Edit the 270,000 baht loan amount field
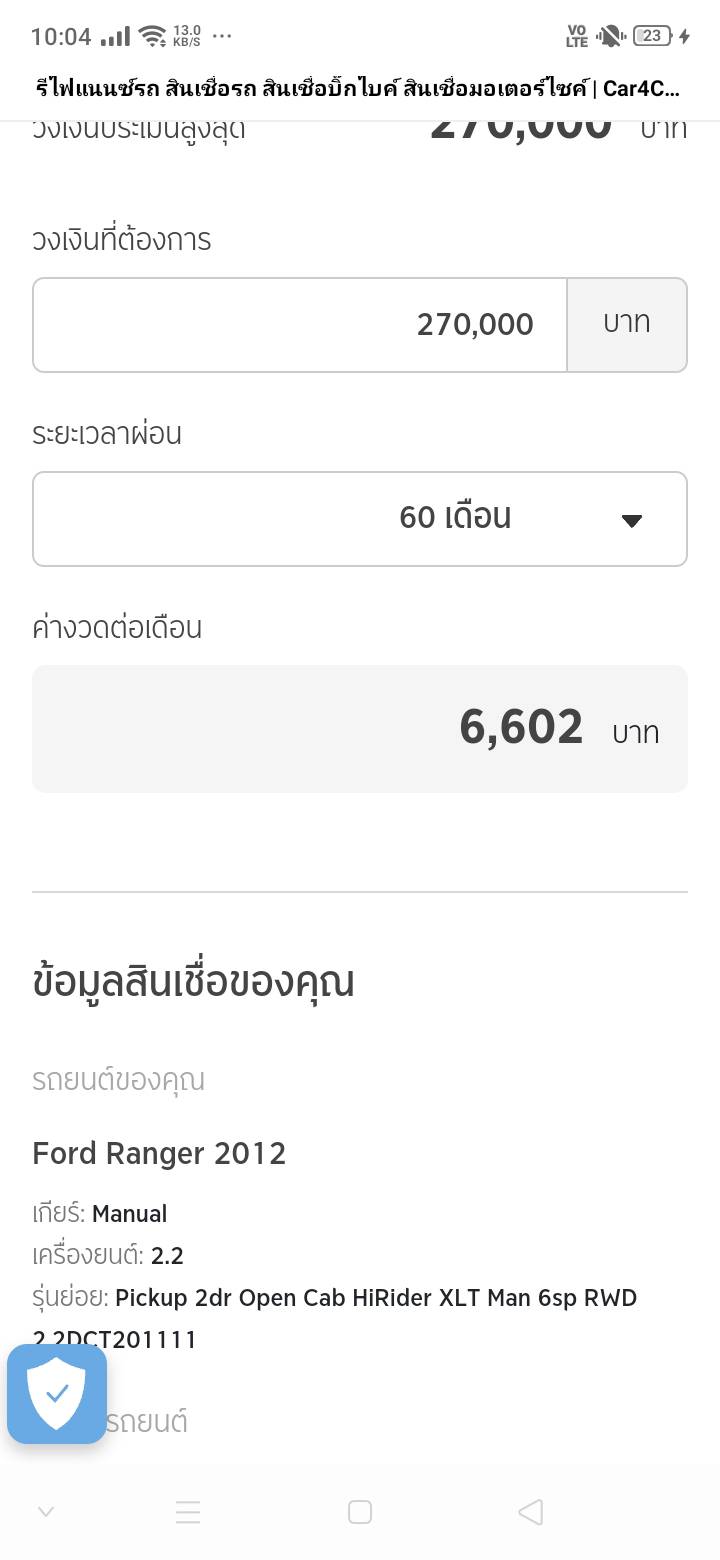720x1560 pixels. coord(300,325)
